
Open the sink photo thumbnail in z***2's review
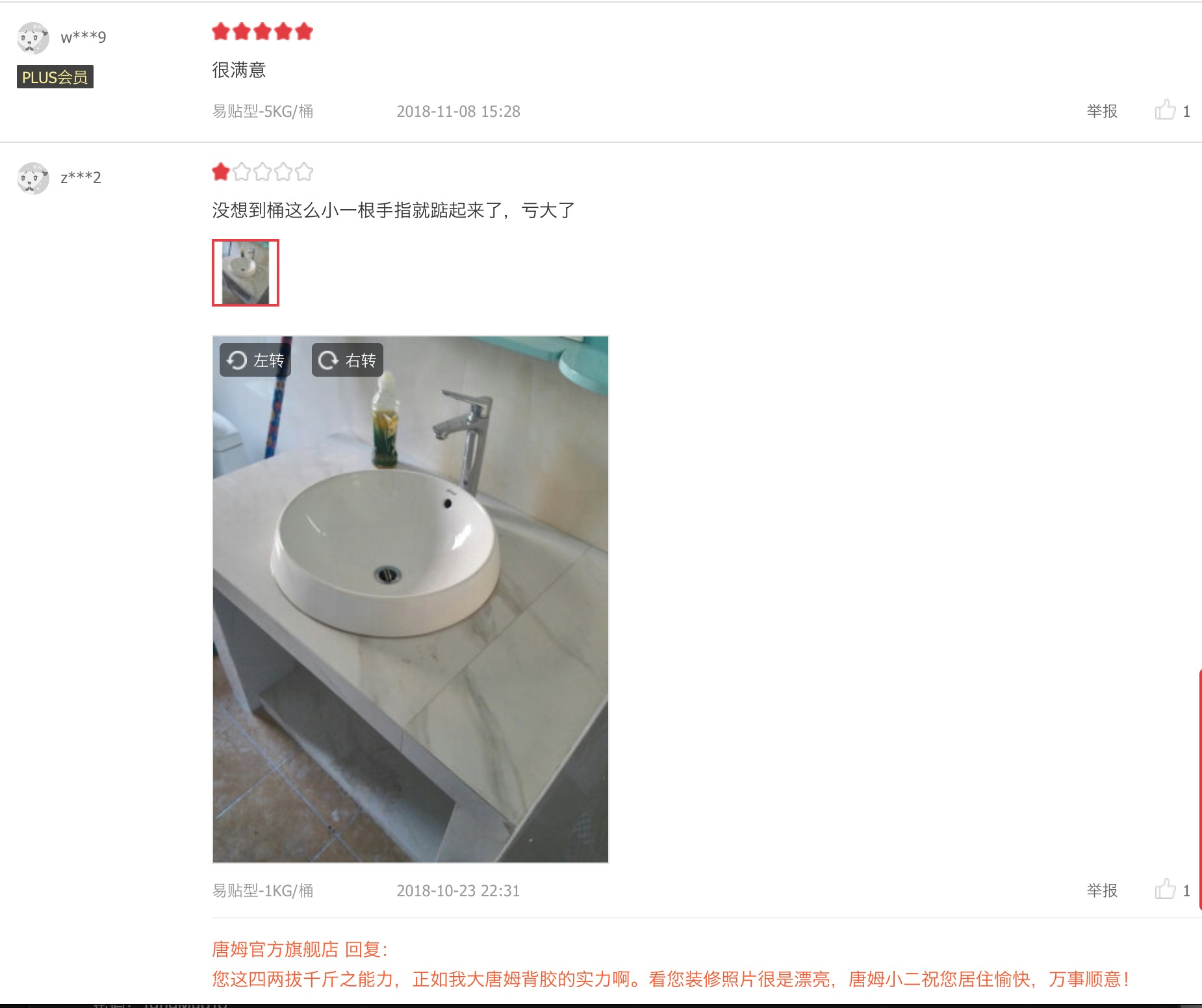(x=246, y=273)
